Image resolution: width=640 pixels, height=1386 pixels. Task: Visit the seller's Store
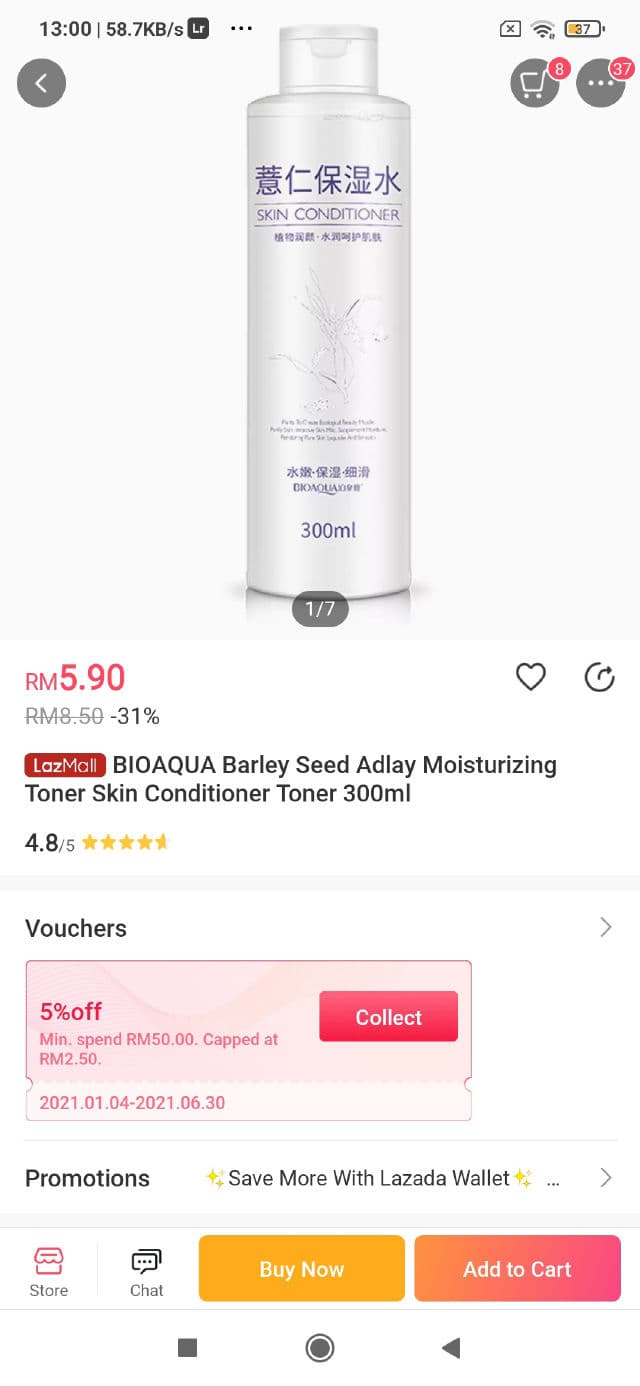click(x=48, y=1271)
